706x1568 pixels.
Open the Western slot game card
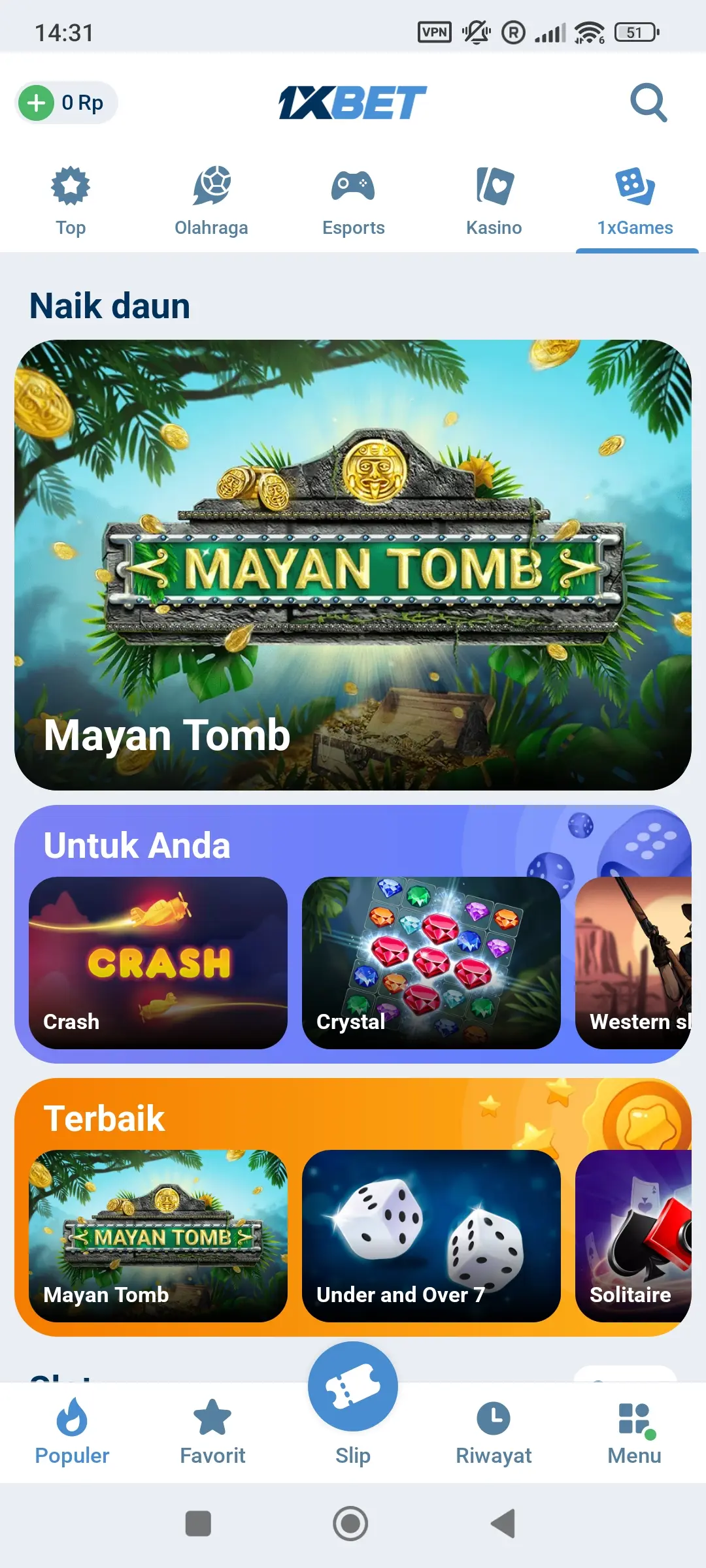[x=633, y=962]
